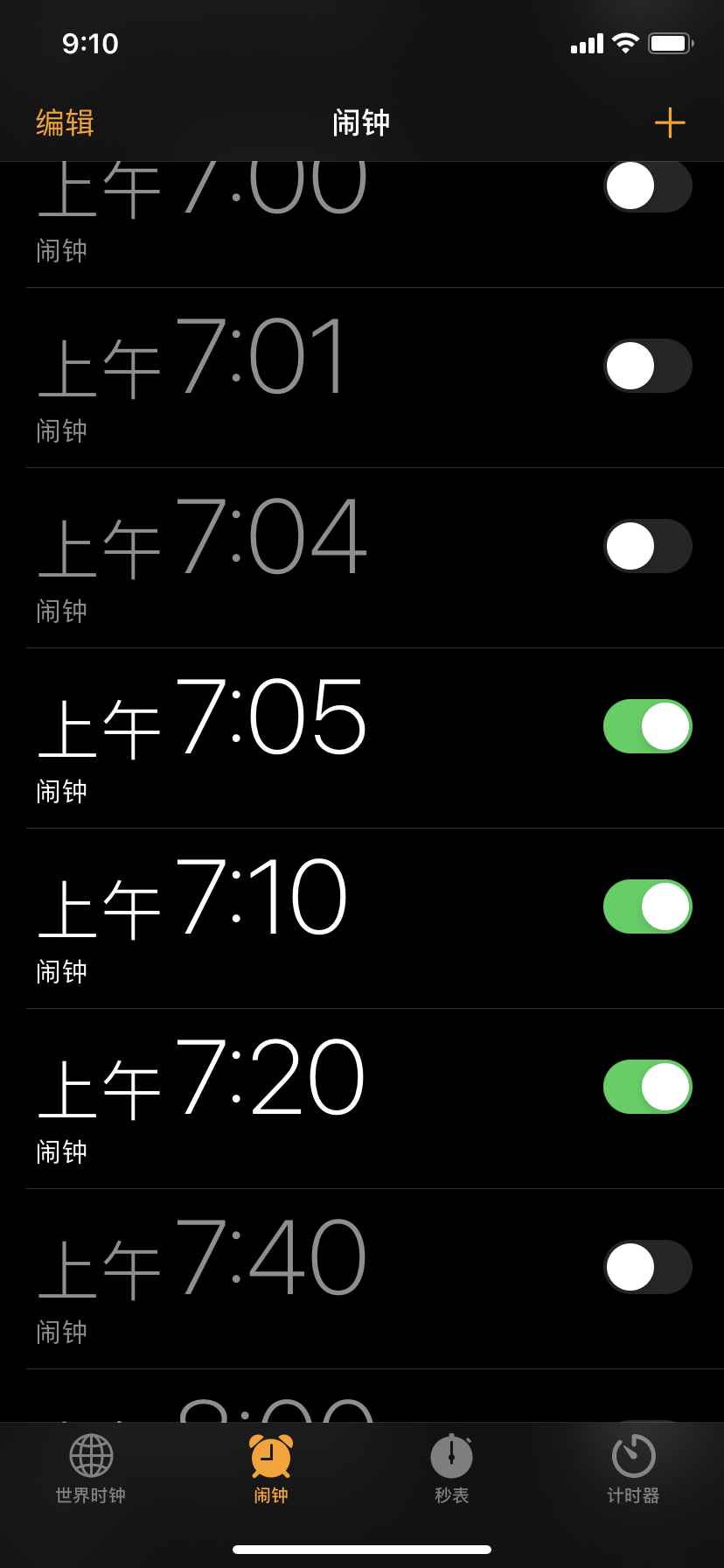Tap 编辑 to edit alarms
The height and width of the screenshot is (1568, 724).
tap(65, 122)
